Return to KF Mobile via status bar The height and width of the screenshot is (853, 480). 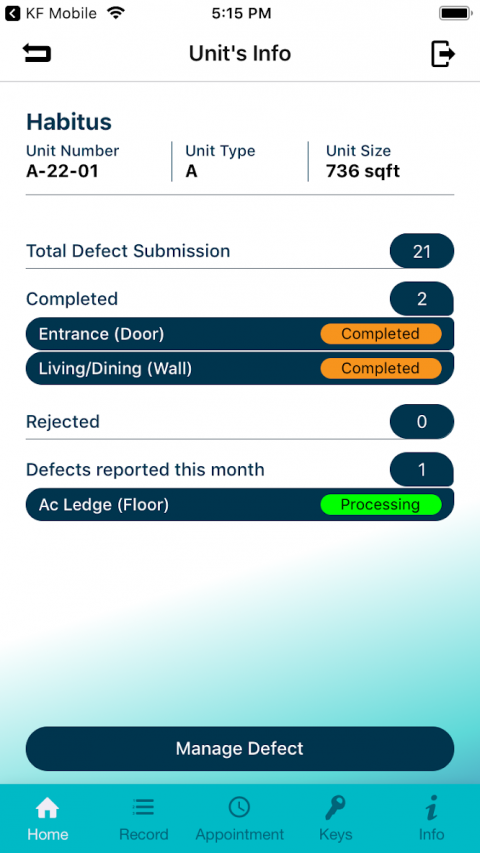[x=51, y=13]
